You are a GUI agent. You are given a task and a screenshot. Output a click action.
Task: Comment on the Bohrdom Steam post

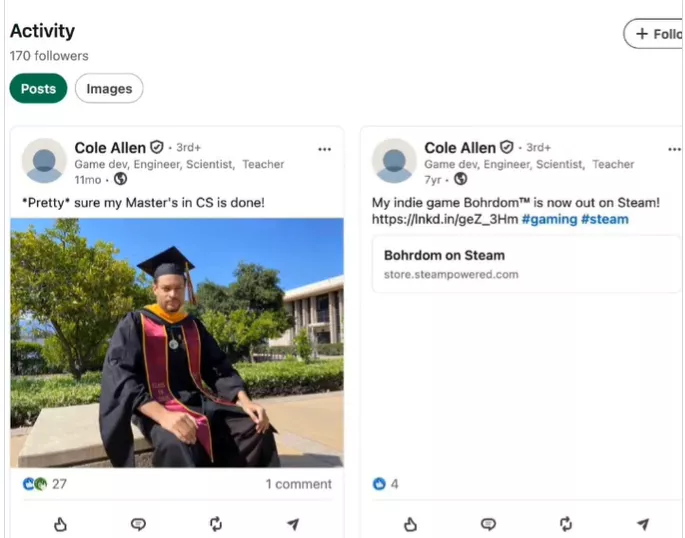tap(488, 524)
